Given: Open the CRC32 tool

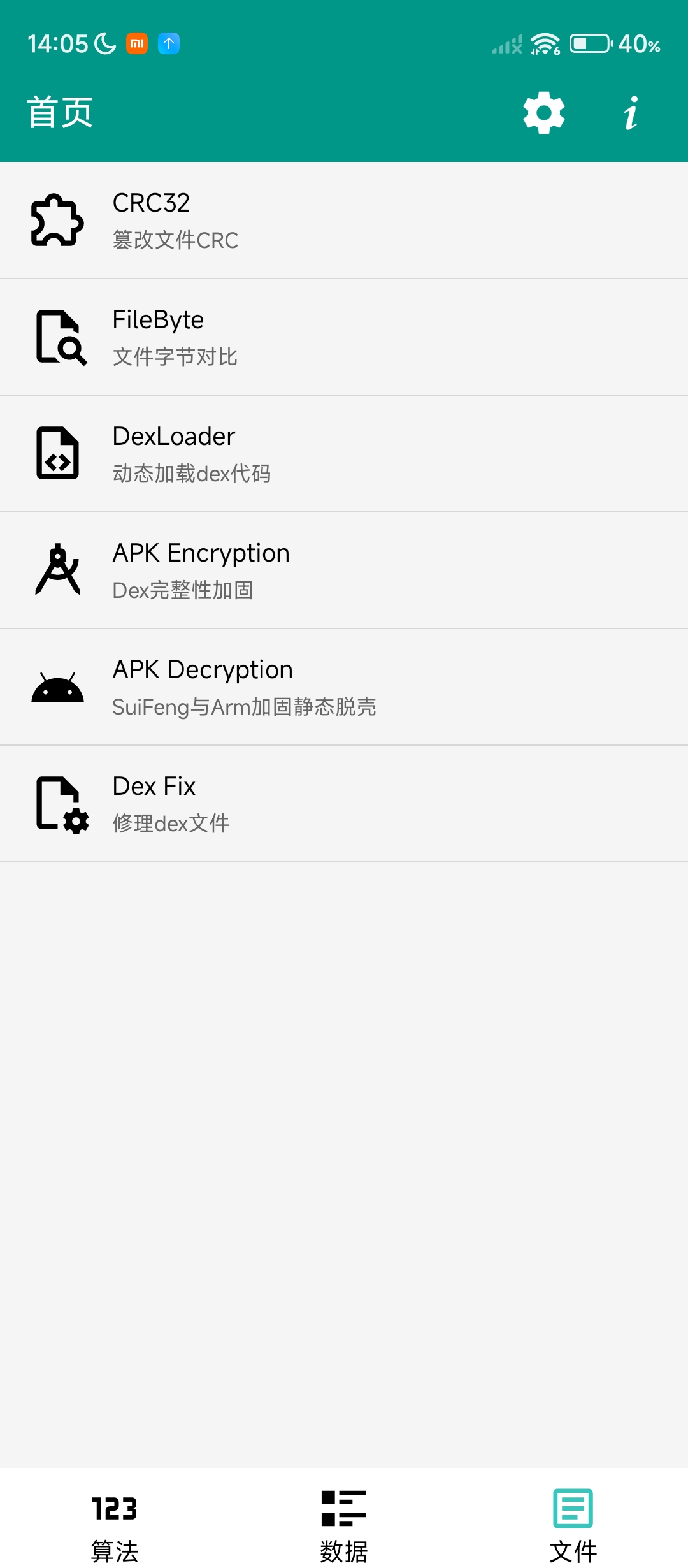Looking at the screenshot, I should tap(344, 221).
